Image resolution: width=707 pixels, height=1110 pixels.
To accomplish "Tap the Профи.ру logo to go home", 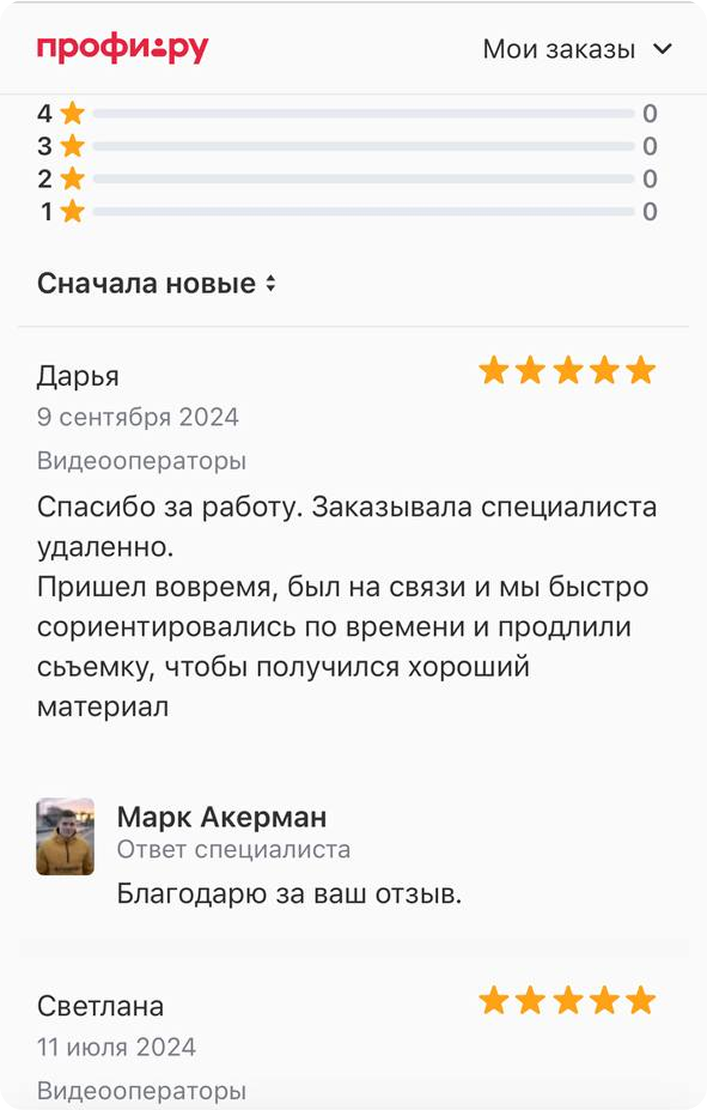I will pyautogui.click(x=122, y=49).
